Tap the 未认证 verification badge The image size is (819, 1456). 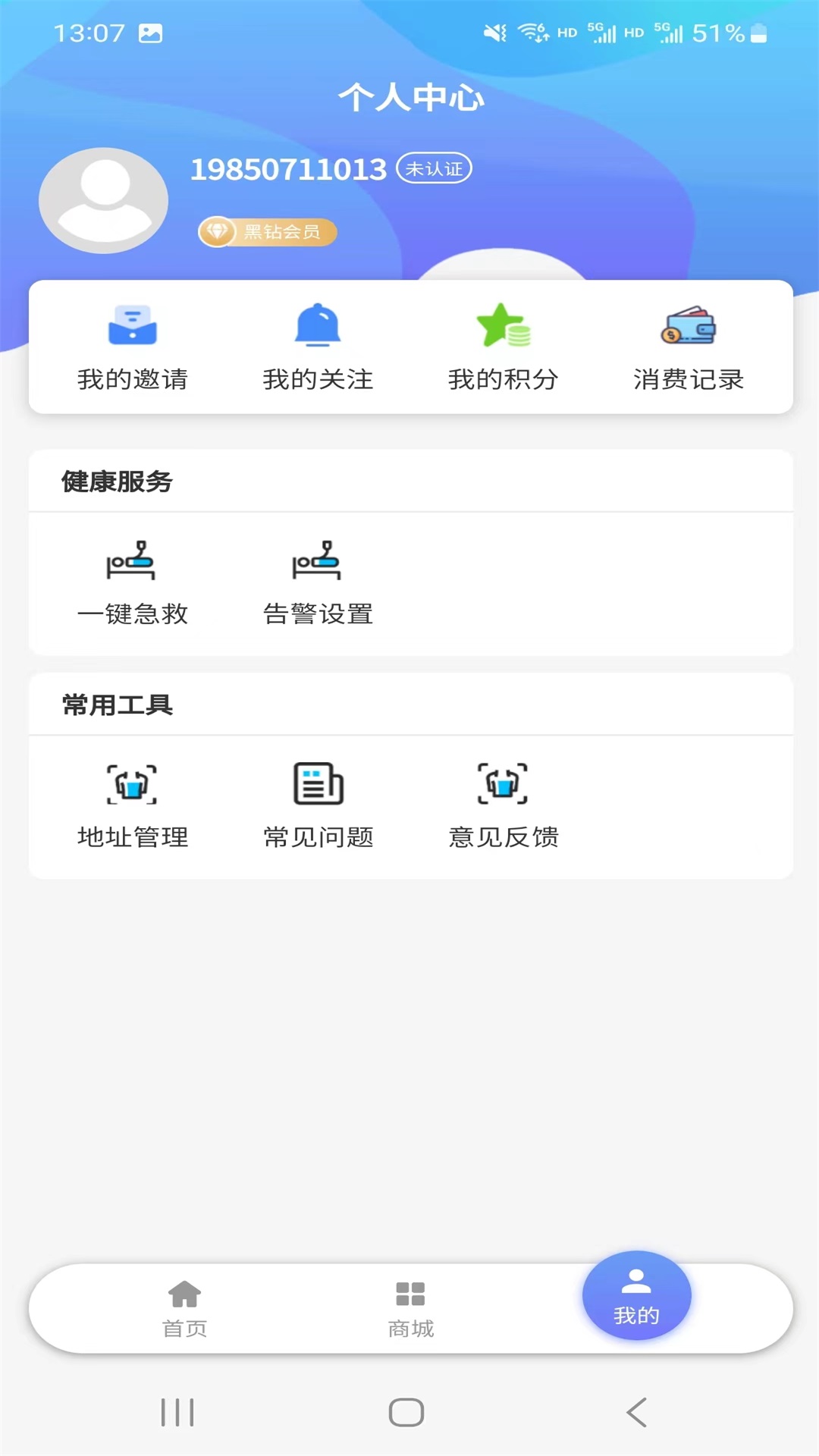[x=434, y=168]
